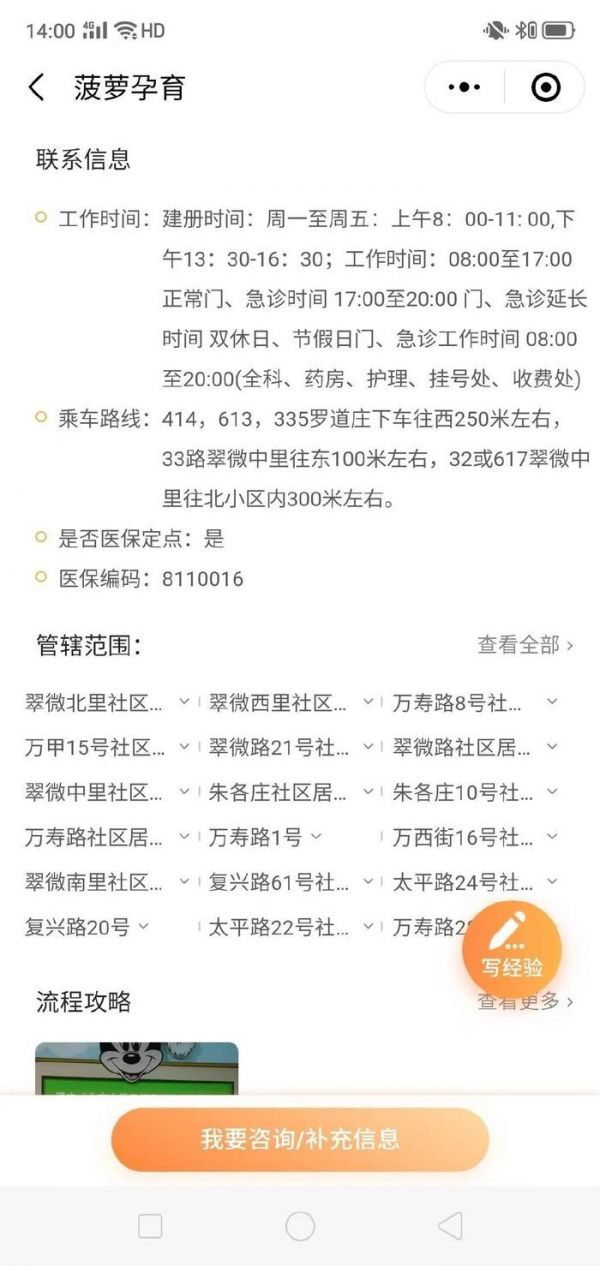Open the mini-program three-dot menu
Screen dimensions: 600x1266
click(465, 88)
